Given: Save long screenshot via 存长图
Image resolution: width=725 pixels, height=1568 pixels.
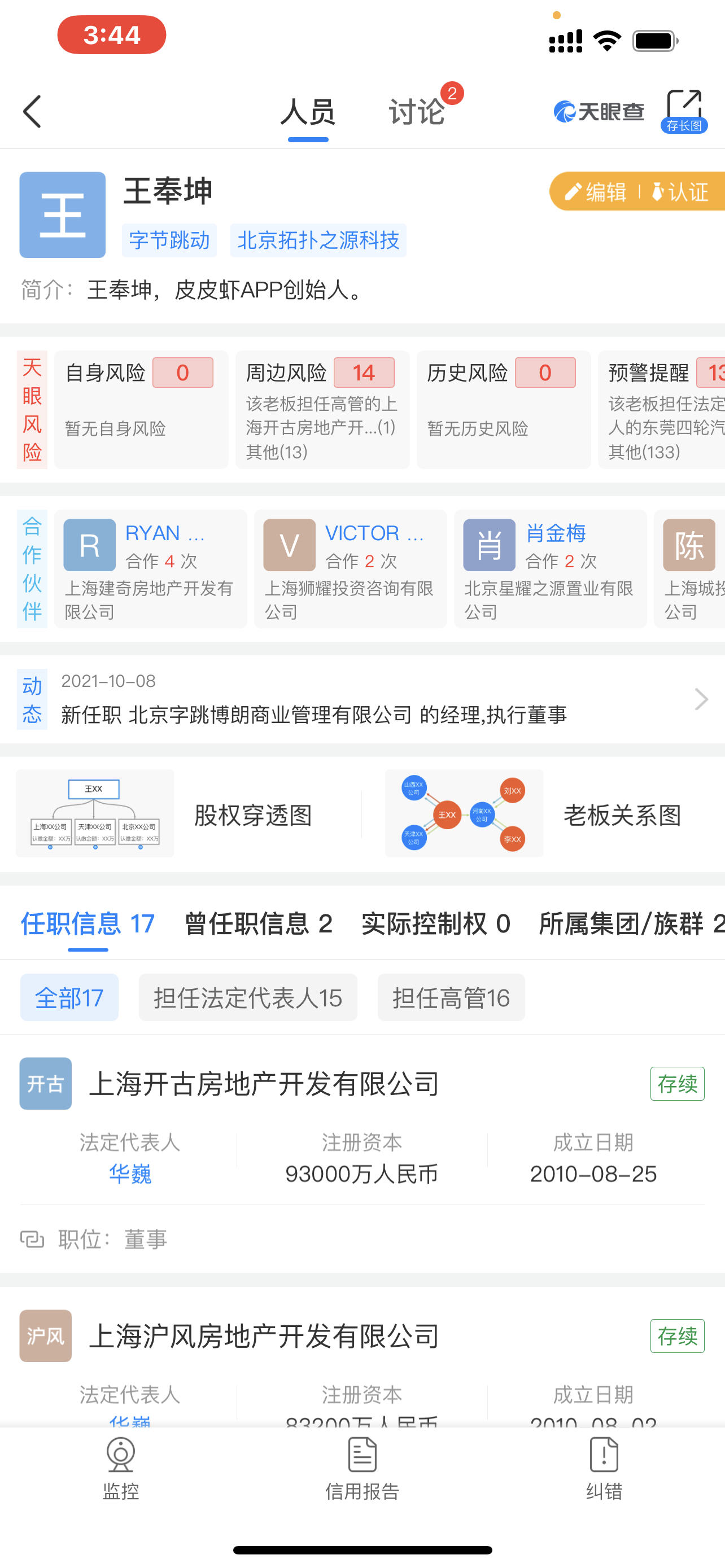Looking at the screenshot, I should point(684,111).
